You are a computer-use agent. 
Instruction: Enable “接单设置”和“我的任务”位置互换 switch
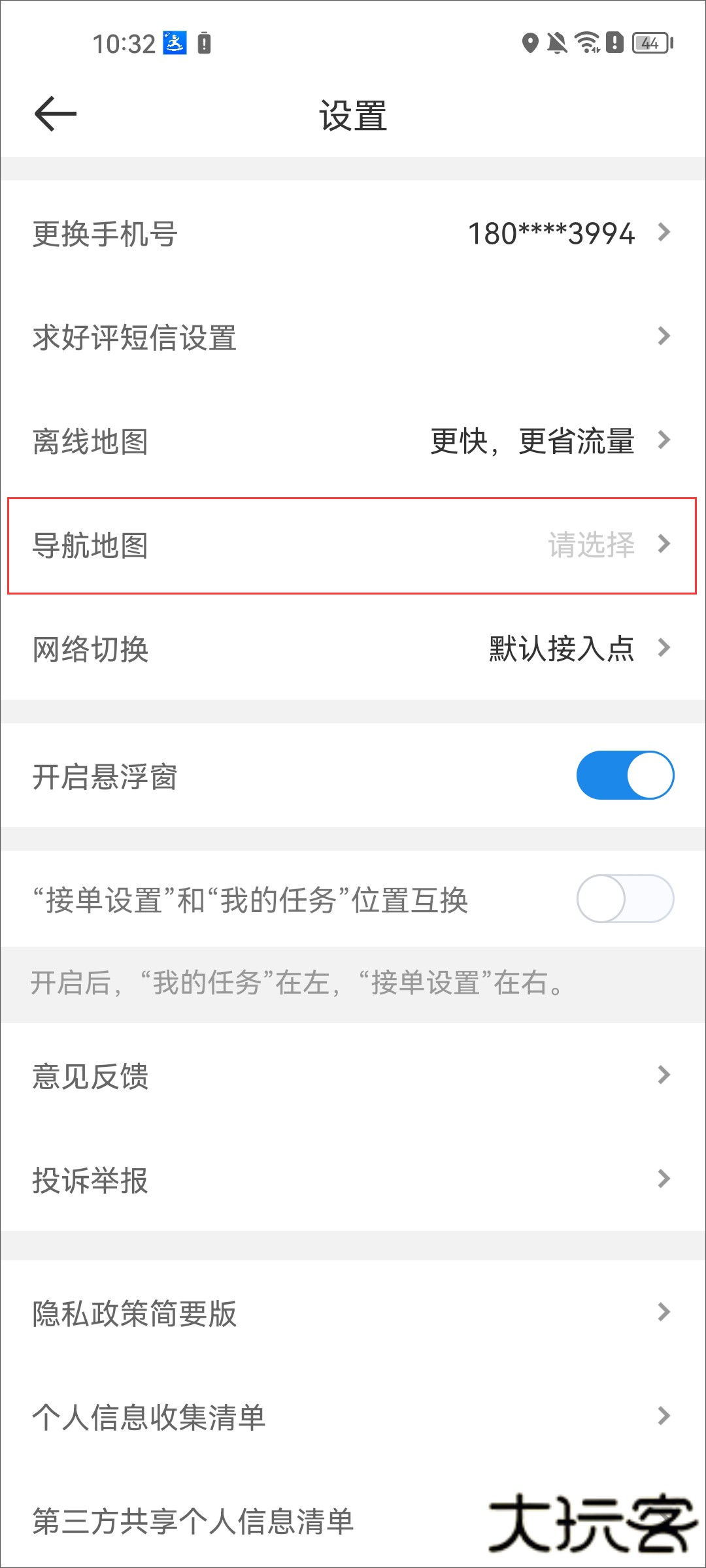[624, 899]
